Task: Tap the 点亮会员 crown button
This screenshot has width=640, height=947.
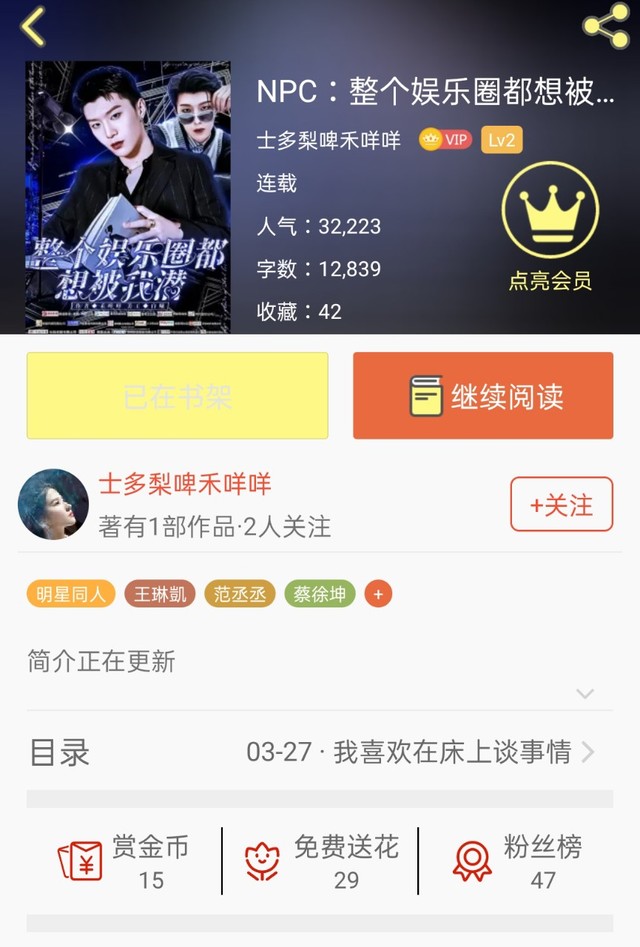Action: 549,226
